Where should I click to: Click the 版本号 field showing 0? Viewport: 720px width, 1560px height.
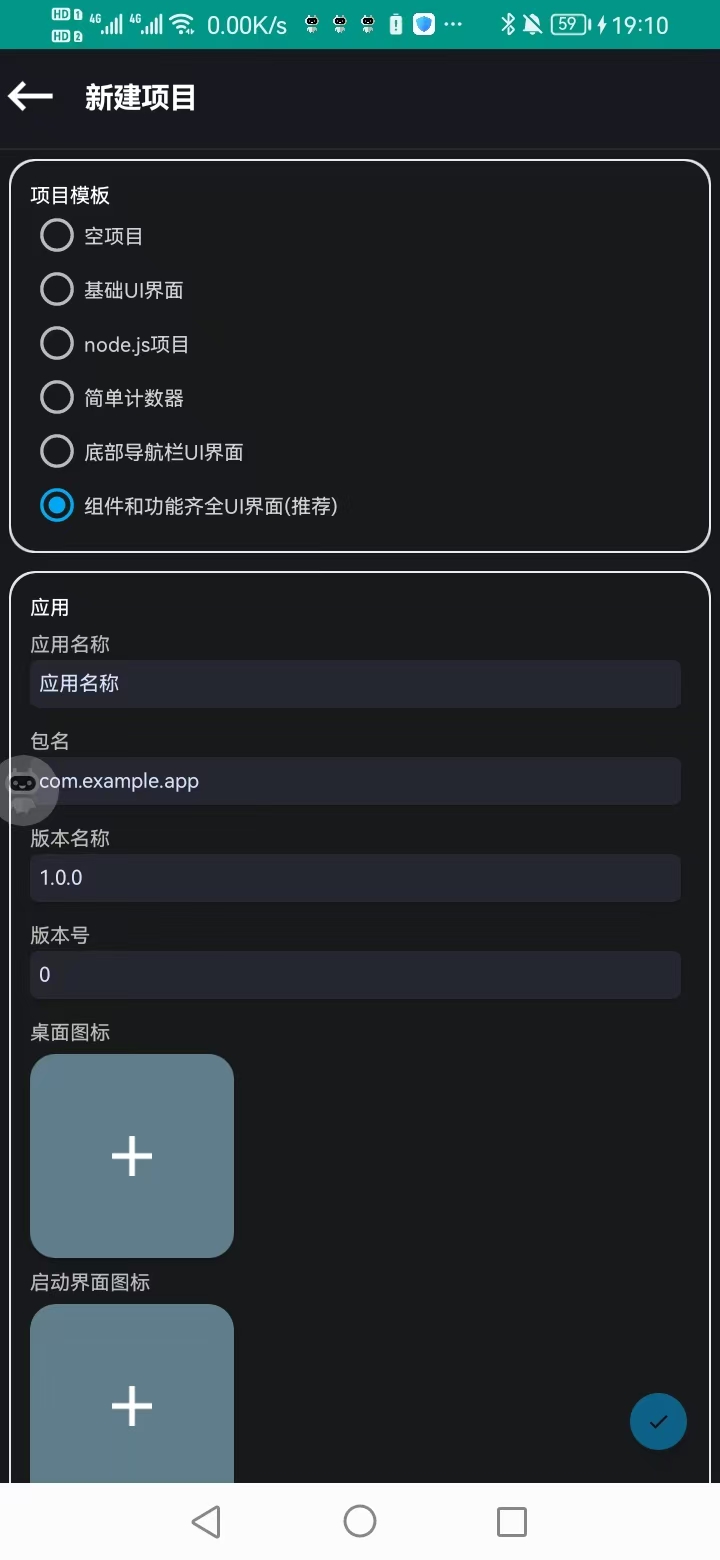coord(355,974)
